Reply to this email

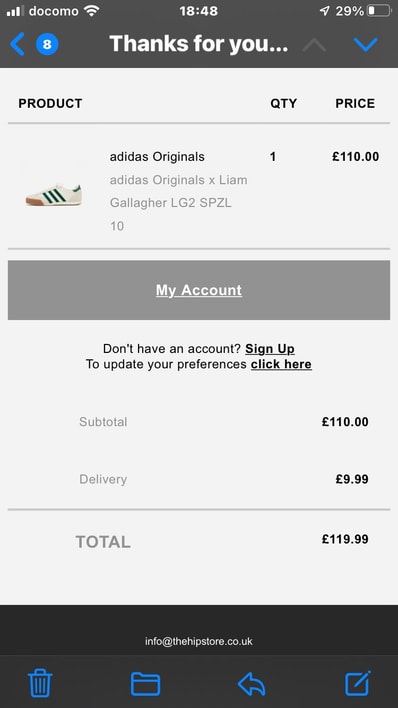(252, 684)
